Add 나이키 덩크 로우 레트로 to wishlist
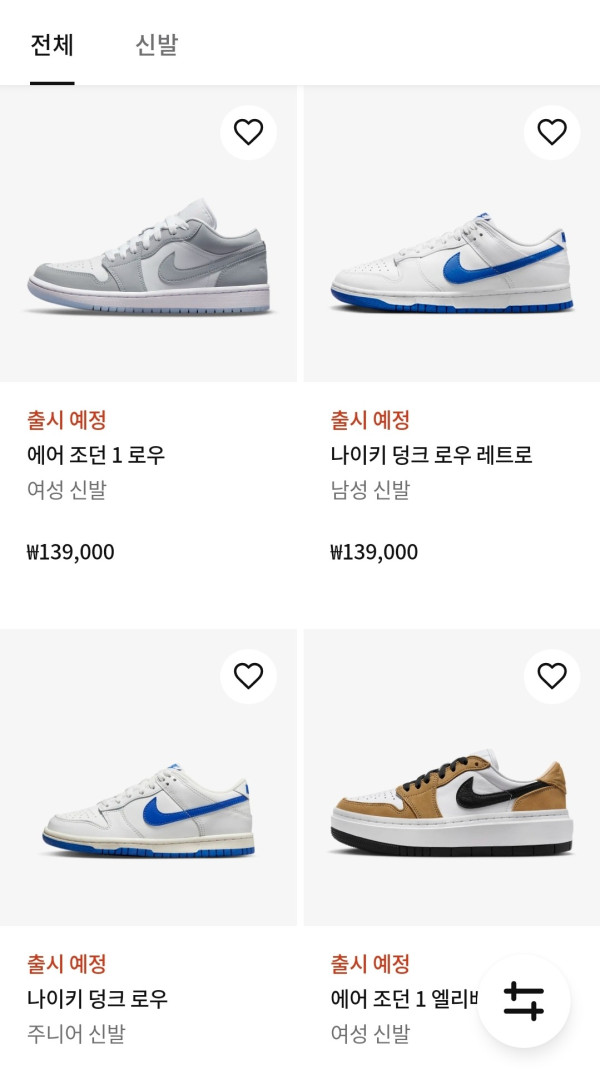Screen dimensions: 600x1069 [552, 132]
